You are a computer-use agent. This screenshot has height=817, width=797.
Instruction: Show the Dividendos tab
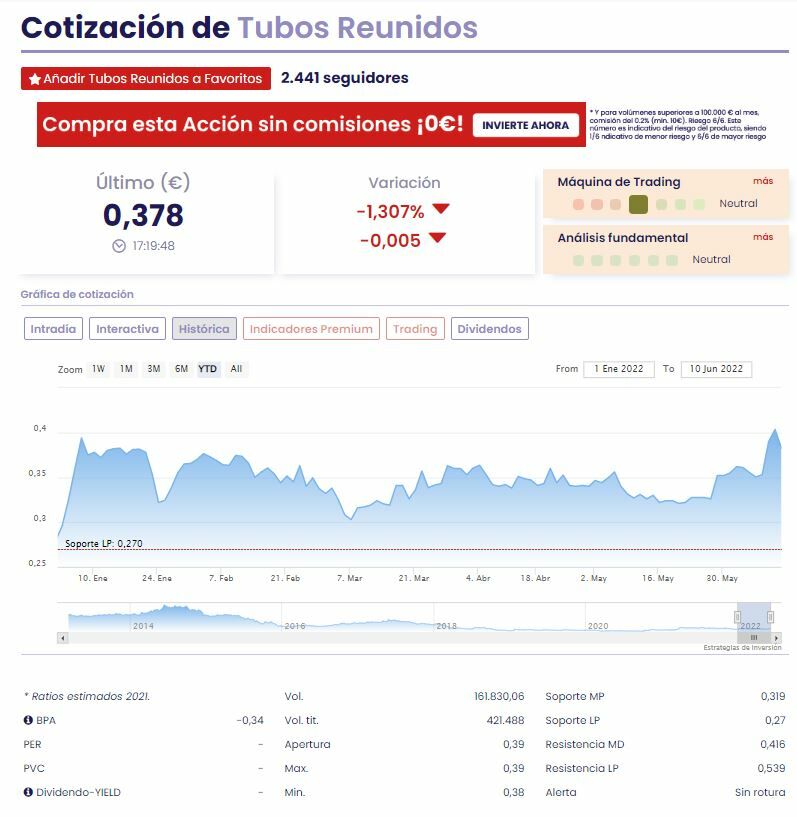(490, 329)
